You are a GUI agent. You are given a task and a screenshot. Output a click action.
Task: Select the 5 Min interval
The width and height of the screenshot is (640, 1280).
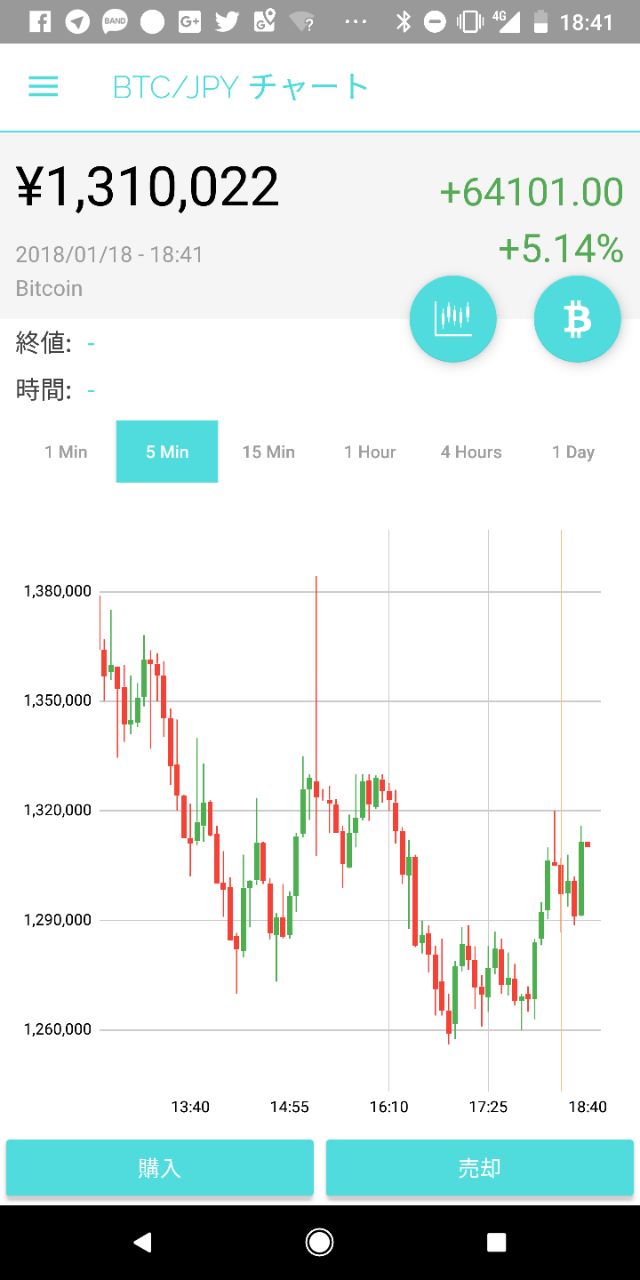(x=167, y=452)
